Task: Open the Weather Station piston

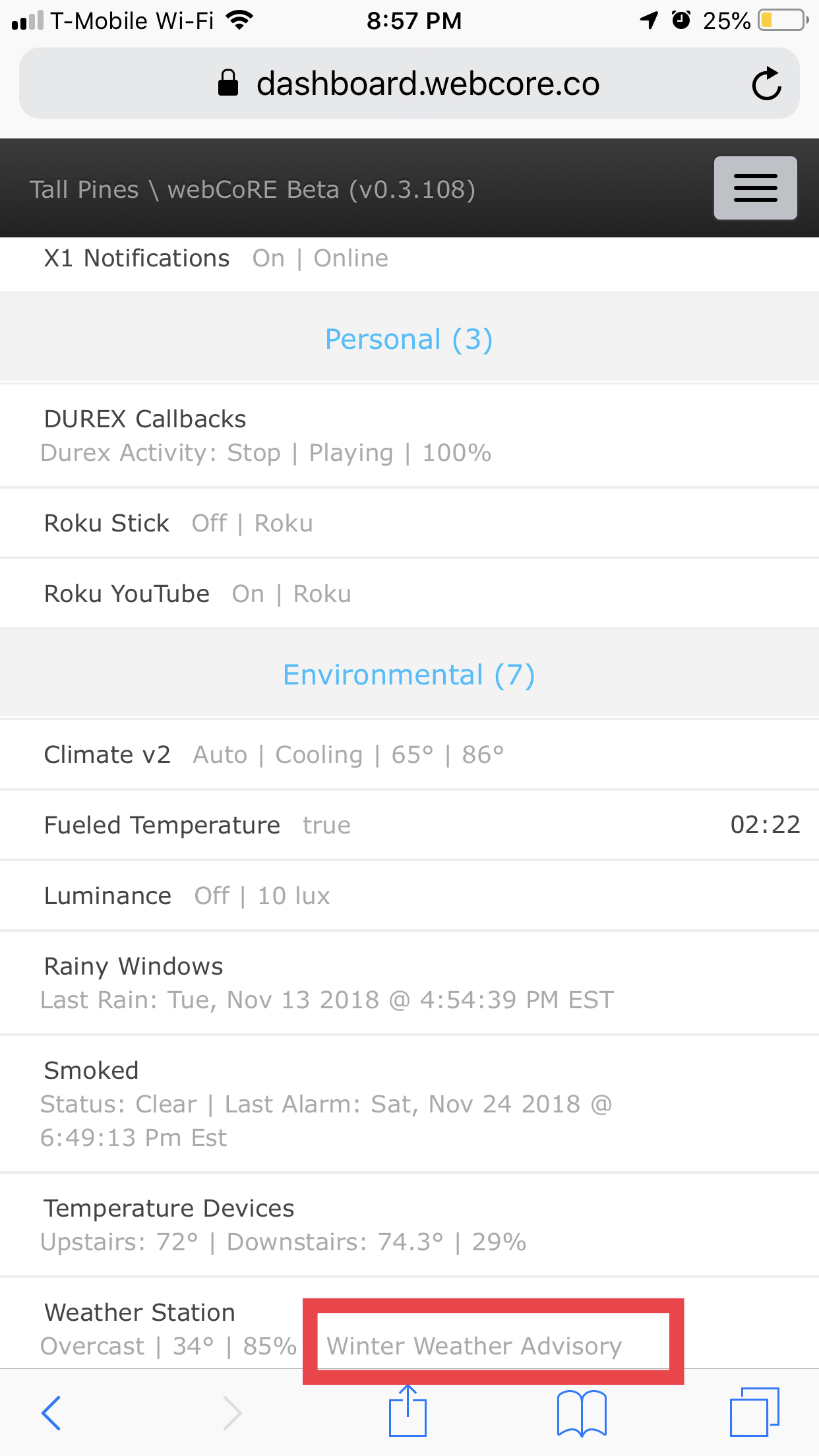Action: click(x=409, y=1323)
